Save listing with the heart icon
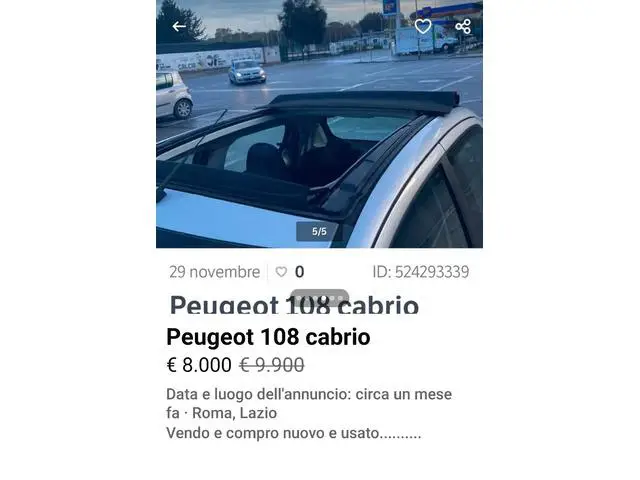640x480 pixels. pyautogui.click(x=423, y=27)
